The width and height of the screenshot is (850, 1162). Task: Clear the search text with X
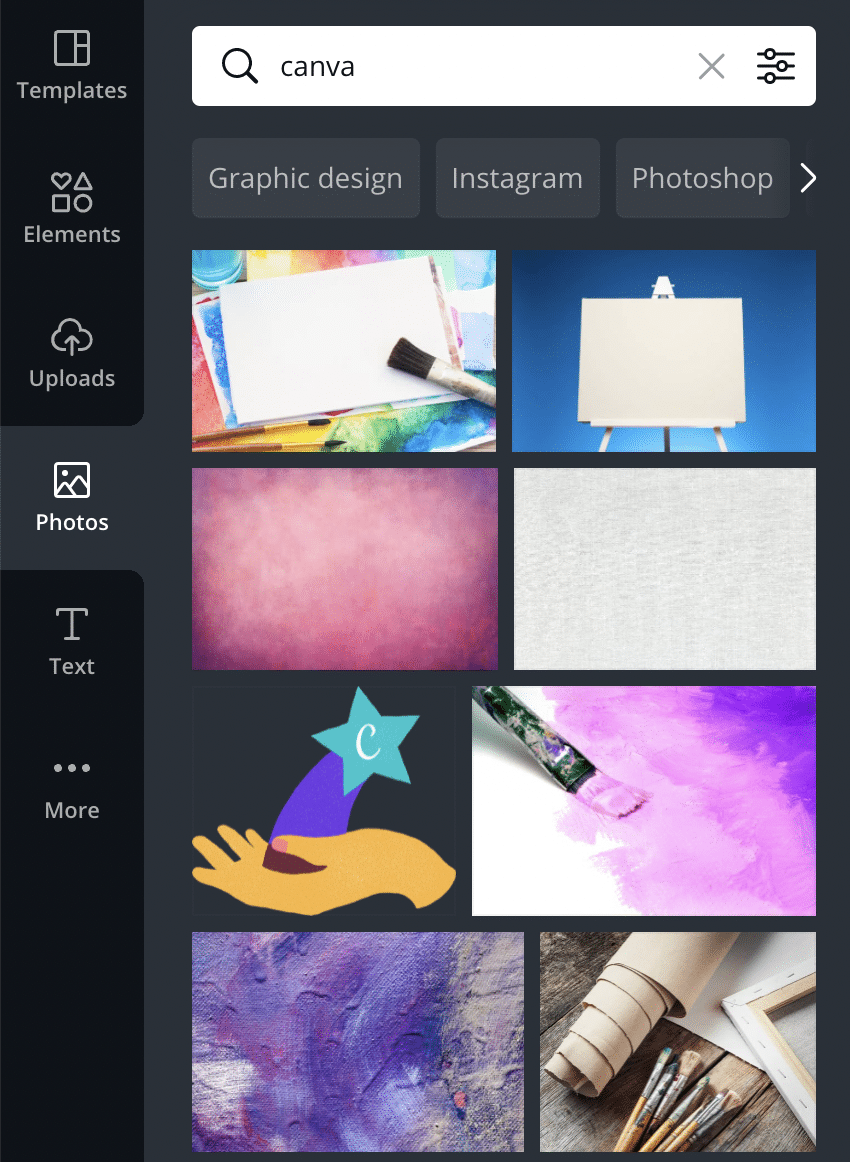[711, 67]
